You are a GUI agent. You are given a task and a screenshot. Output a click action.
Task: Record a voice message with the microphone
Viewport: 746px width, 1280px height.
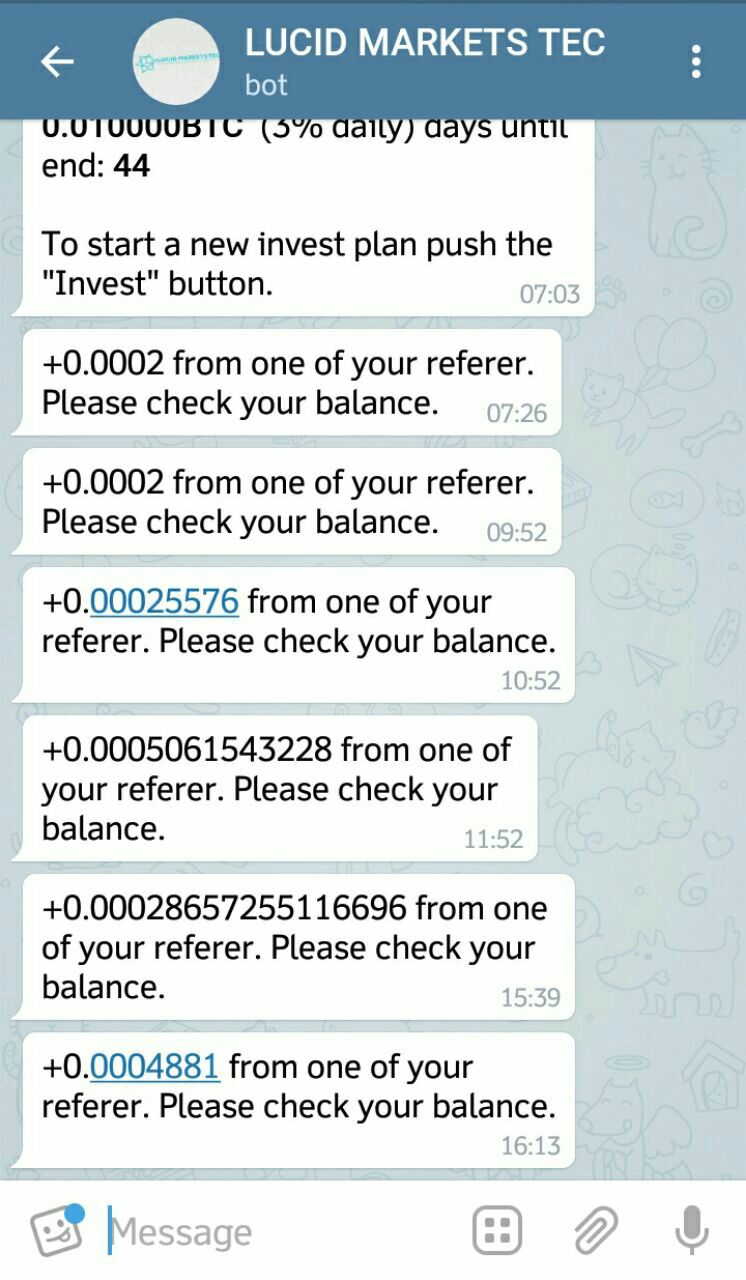pos(691,1231)
